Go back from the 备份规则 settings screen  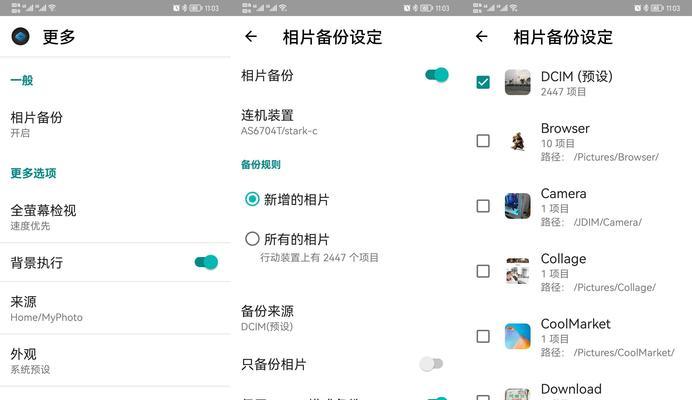tap(251, 37)
